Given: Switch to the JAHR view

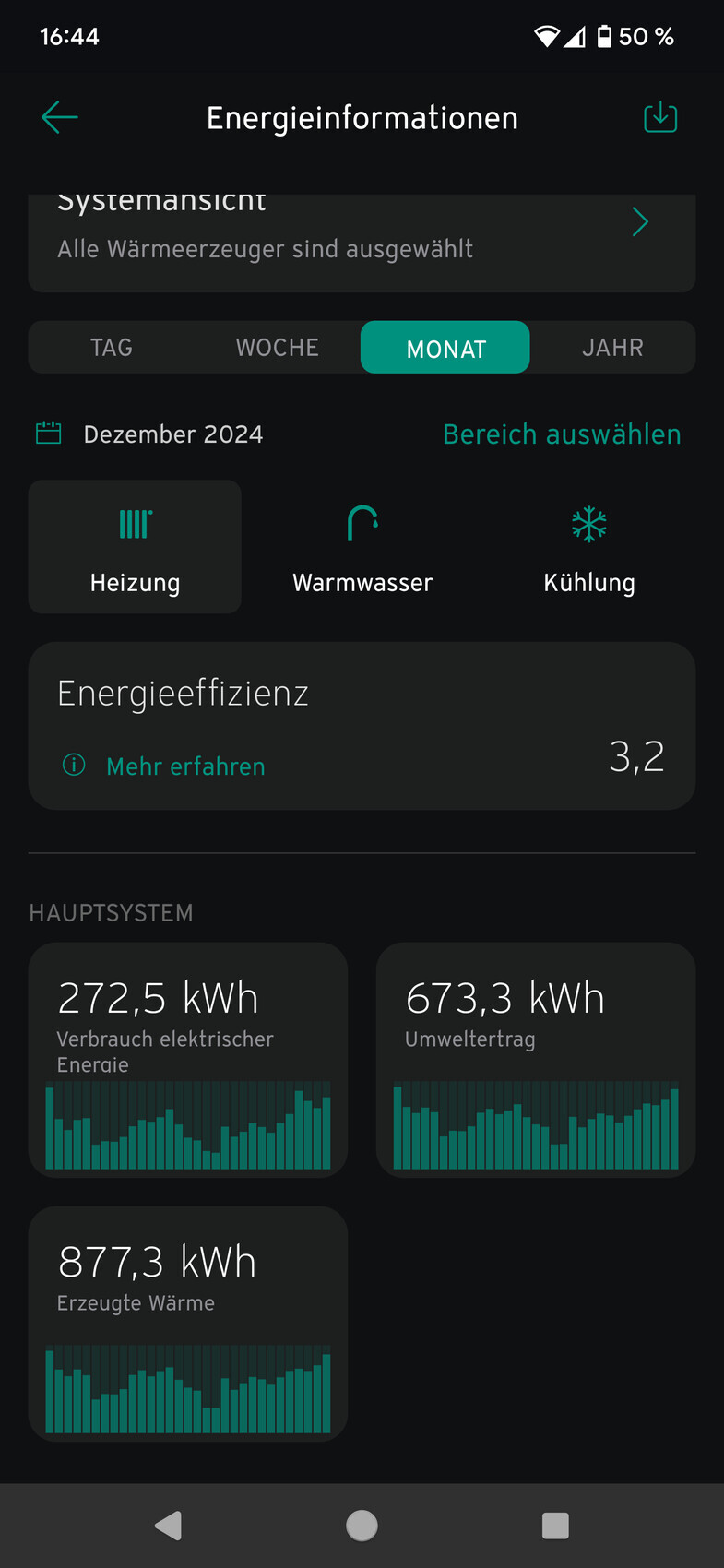Looking at the screenshot, I should tap(612, 348).
